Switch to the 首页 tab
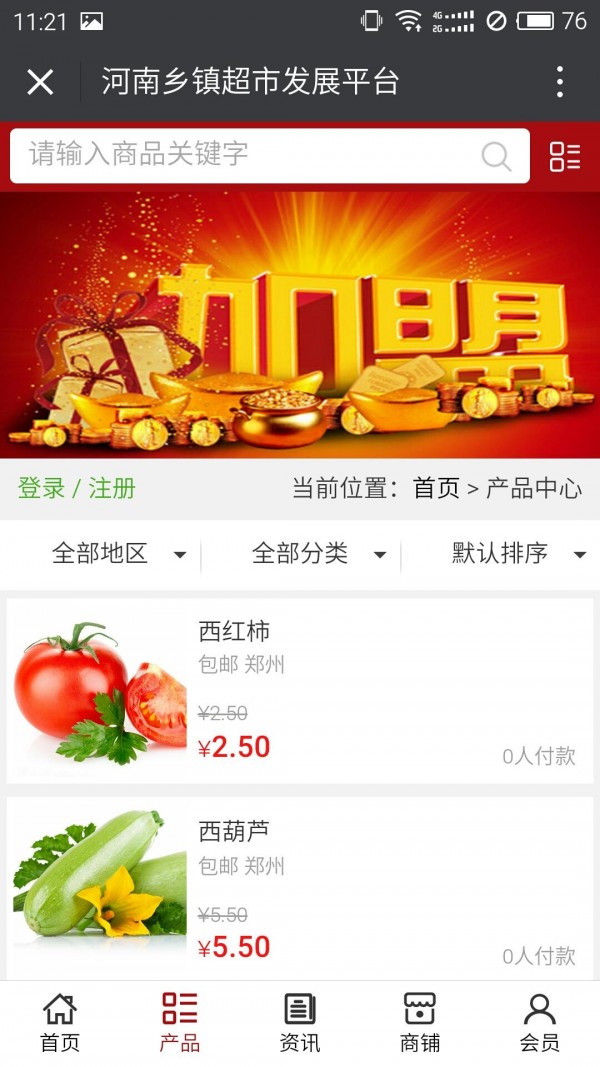Image resolution: width=600 pixels, height=1067 pixels. tap(60, 1023)
